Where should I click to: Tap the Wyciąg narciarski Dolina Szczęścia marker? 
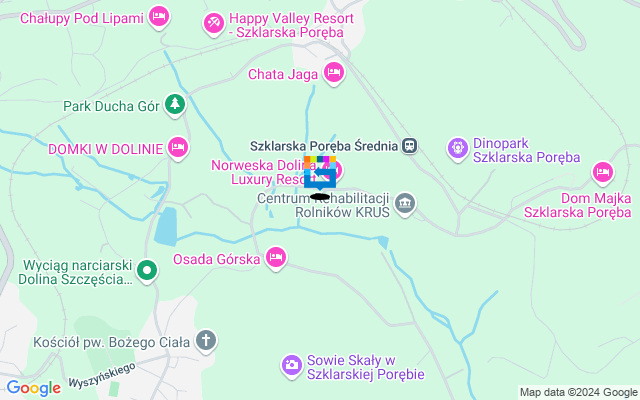click(x=147, y=270)
